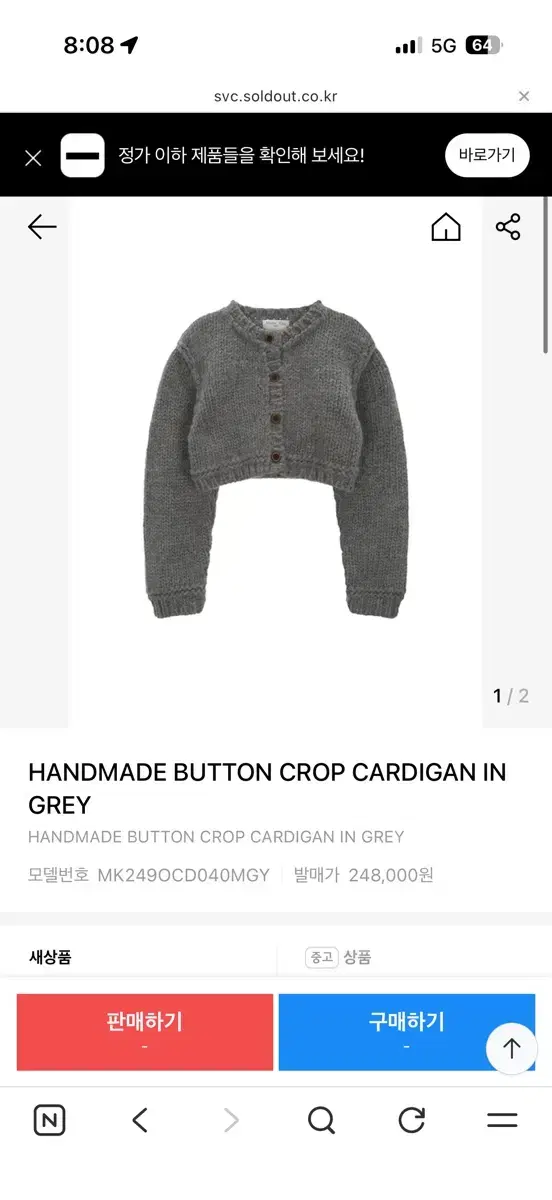Tap the red 판매하기 button
Screen dimensions: 552x1200
click(145, 1032)
